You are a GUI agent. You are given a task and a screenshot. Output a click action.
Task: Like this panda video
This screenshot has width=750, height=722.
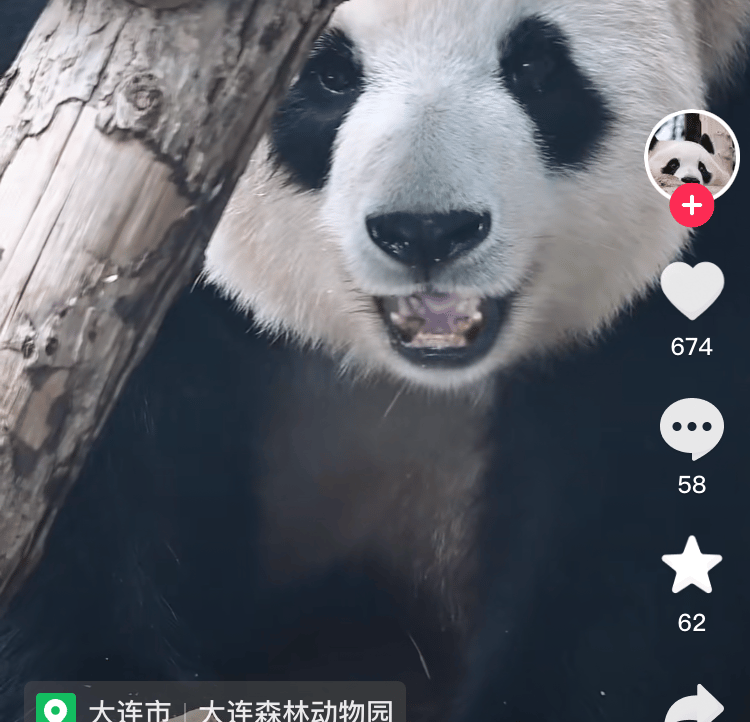[692, 290]
